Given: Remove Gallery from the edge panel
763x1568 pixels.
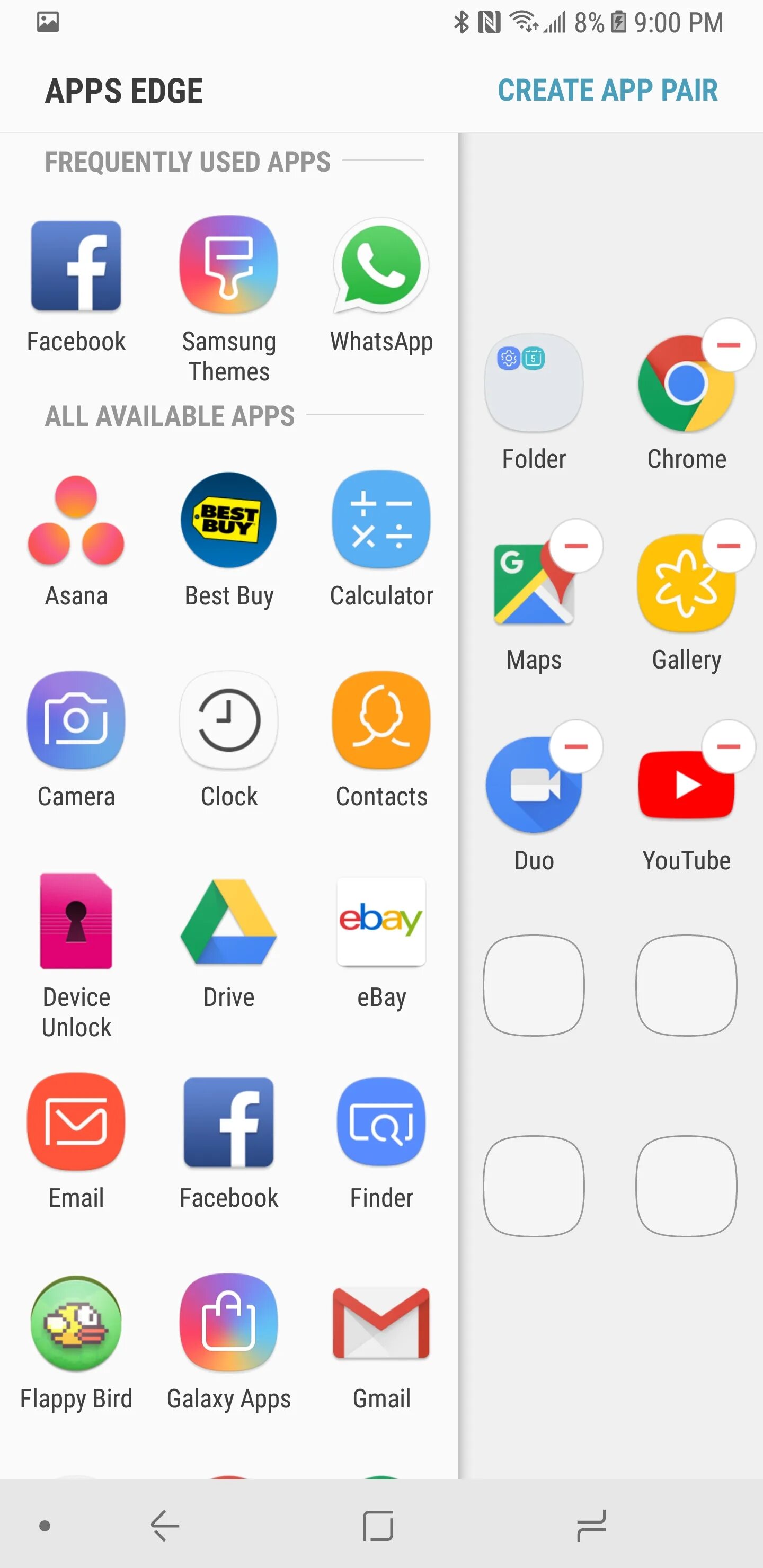Looking at the screenshot, I should [727, 546].
